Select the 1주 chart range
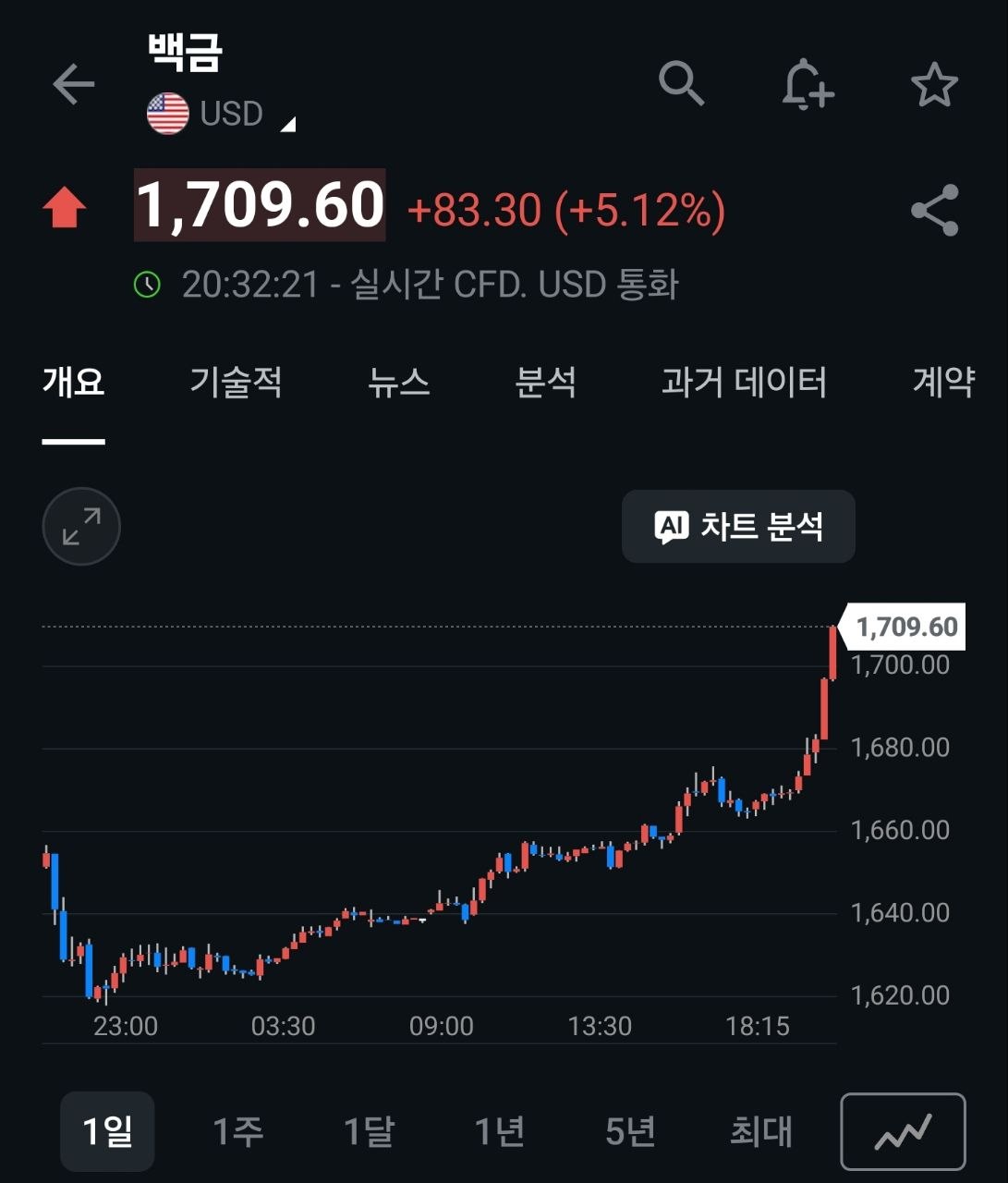Viewport: 1008px width, 1183px height. coord(238,1131)
